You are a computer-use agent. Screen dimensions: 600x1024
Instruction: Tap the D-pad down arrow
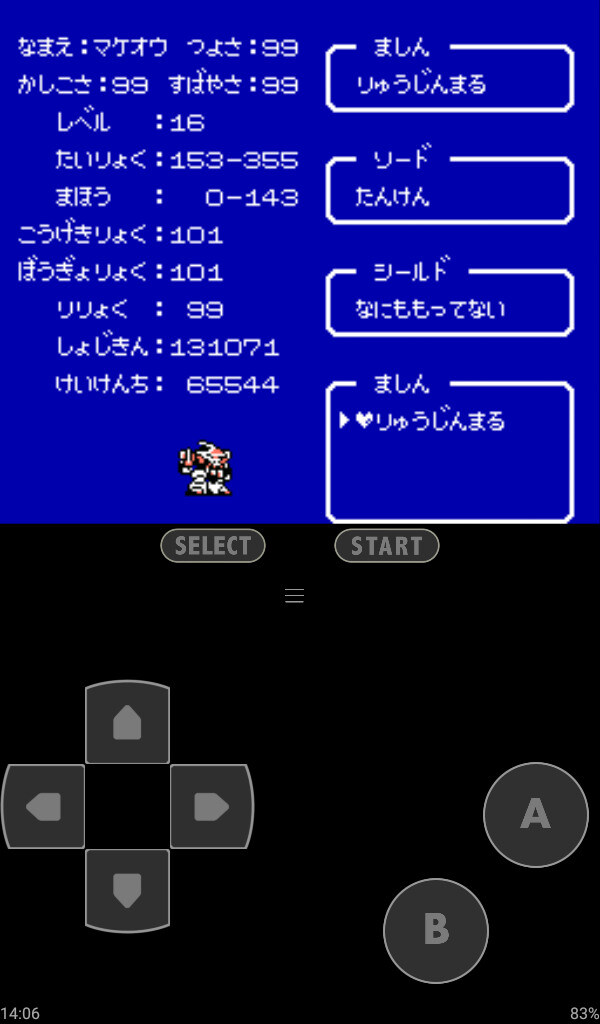pyautogui.click(x=127, y=889)
